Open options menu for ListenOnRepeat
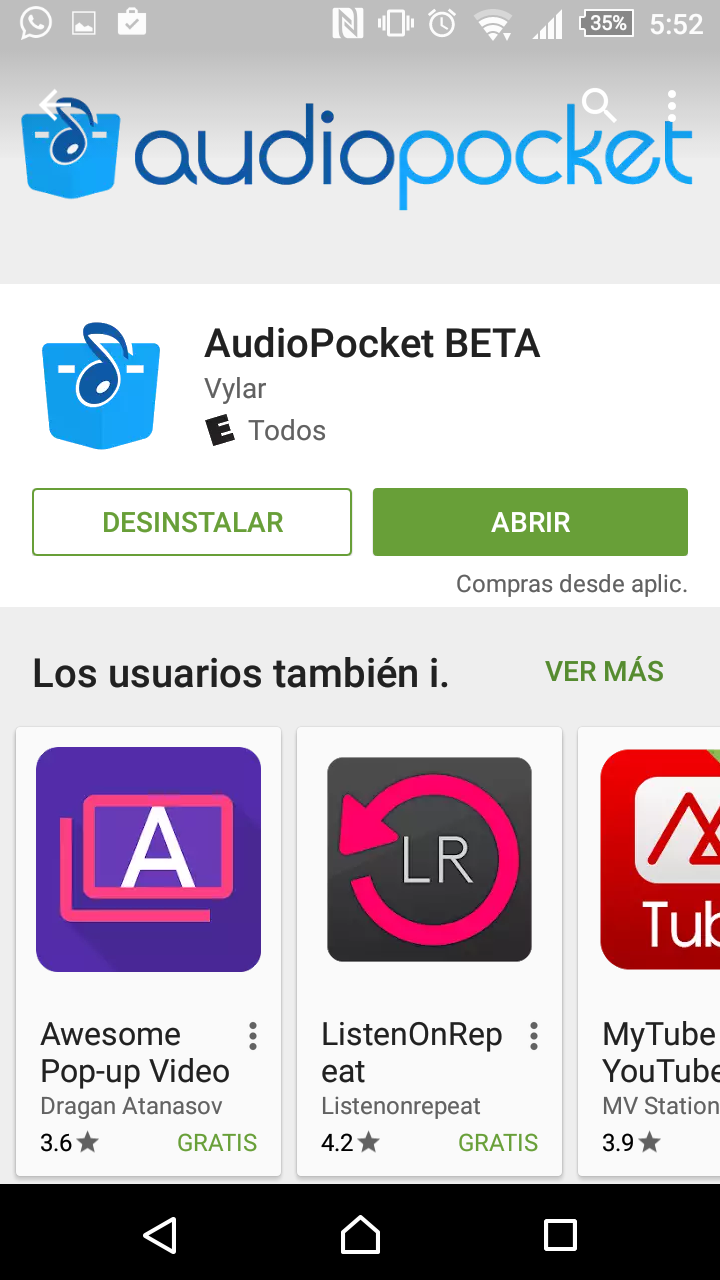 [534, 1036]
